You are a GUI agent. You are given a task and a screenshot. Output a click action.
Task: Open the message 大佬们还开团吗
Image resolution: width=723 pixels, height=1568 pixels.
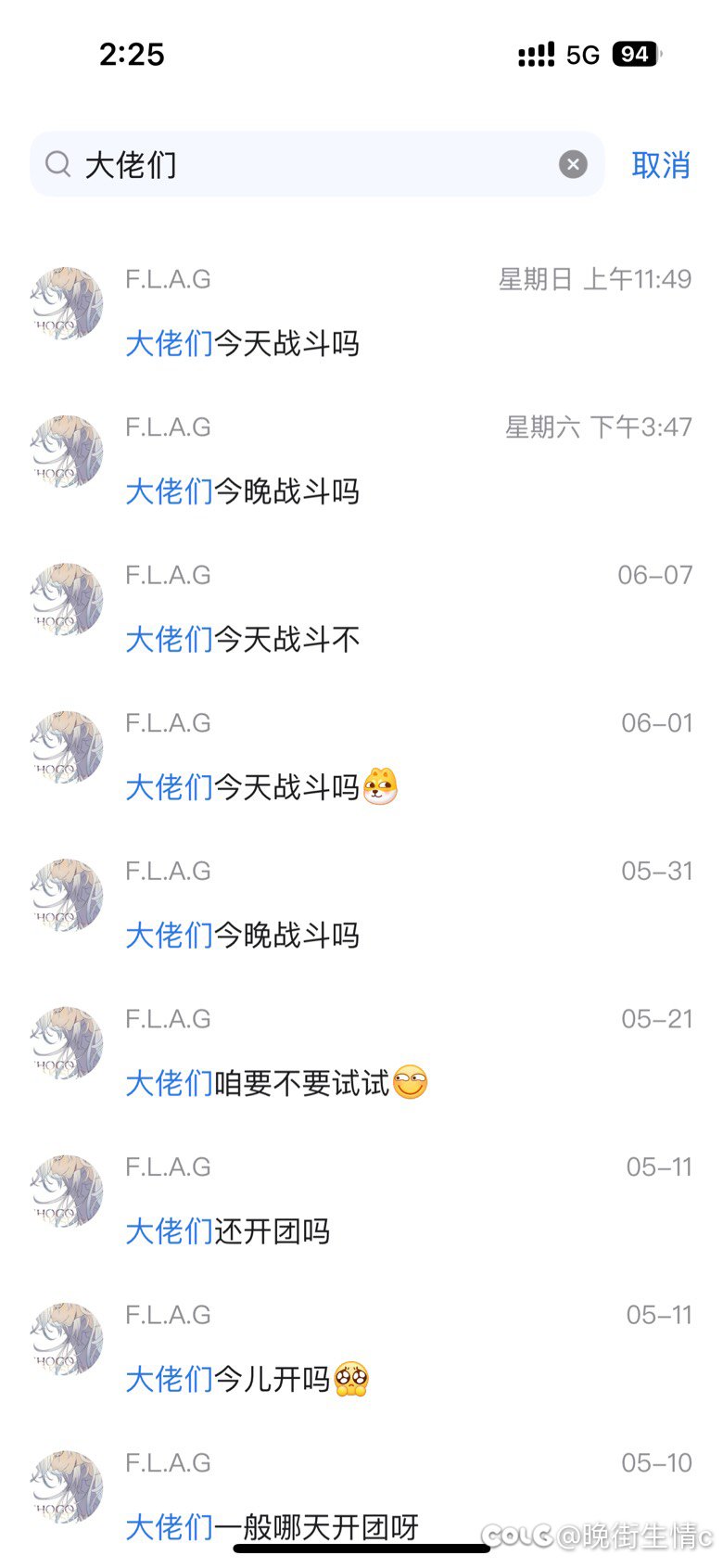(361, 1200)
